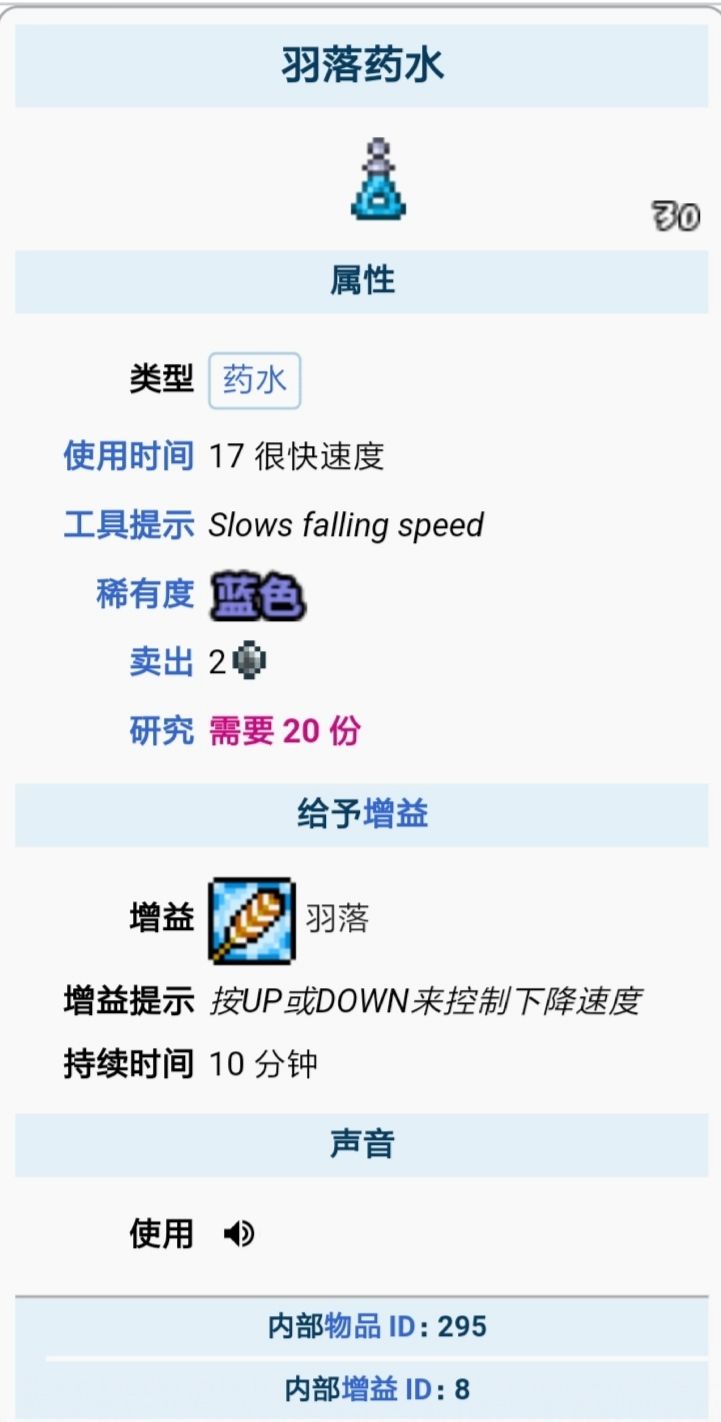Click the 蓝色 rarity badge icon
The image size is (721, 1422).
[x=255, y=595]
